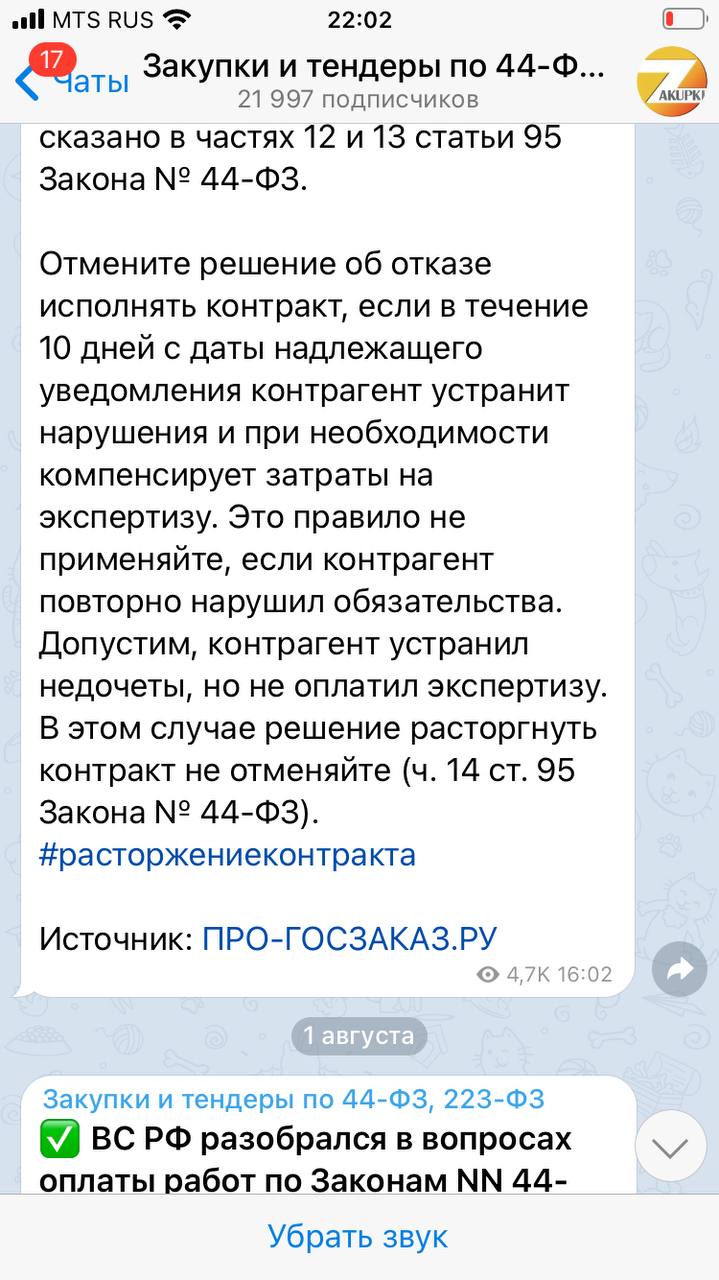
Task: Go back to the Чаты list
Action: 70,81
